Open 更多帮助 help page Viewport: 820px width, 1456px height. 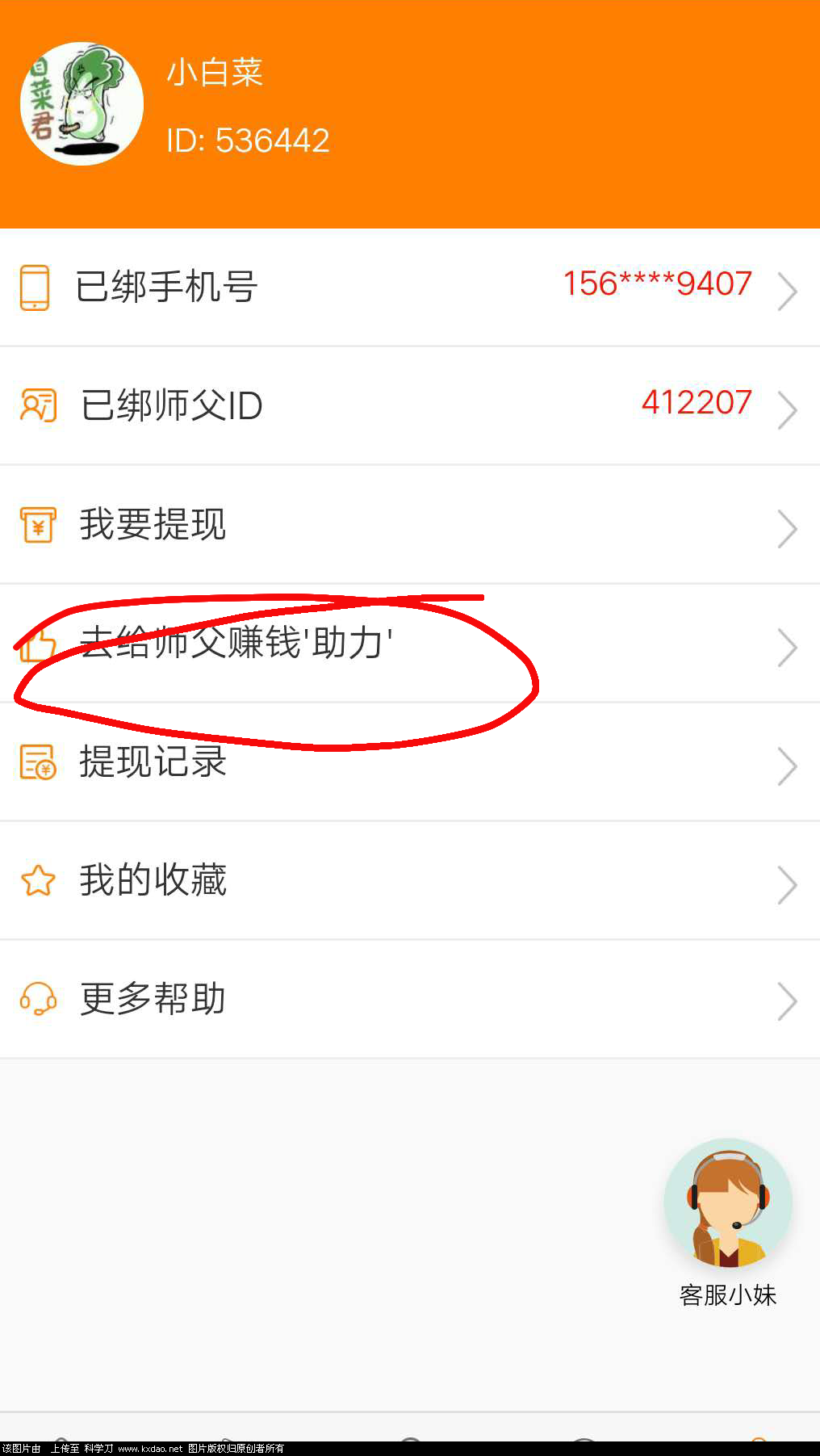(409, 999)
